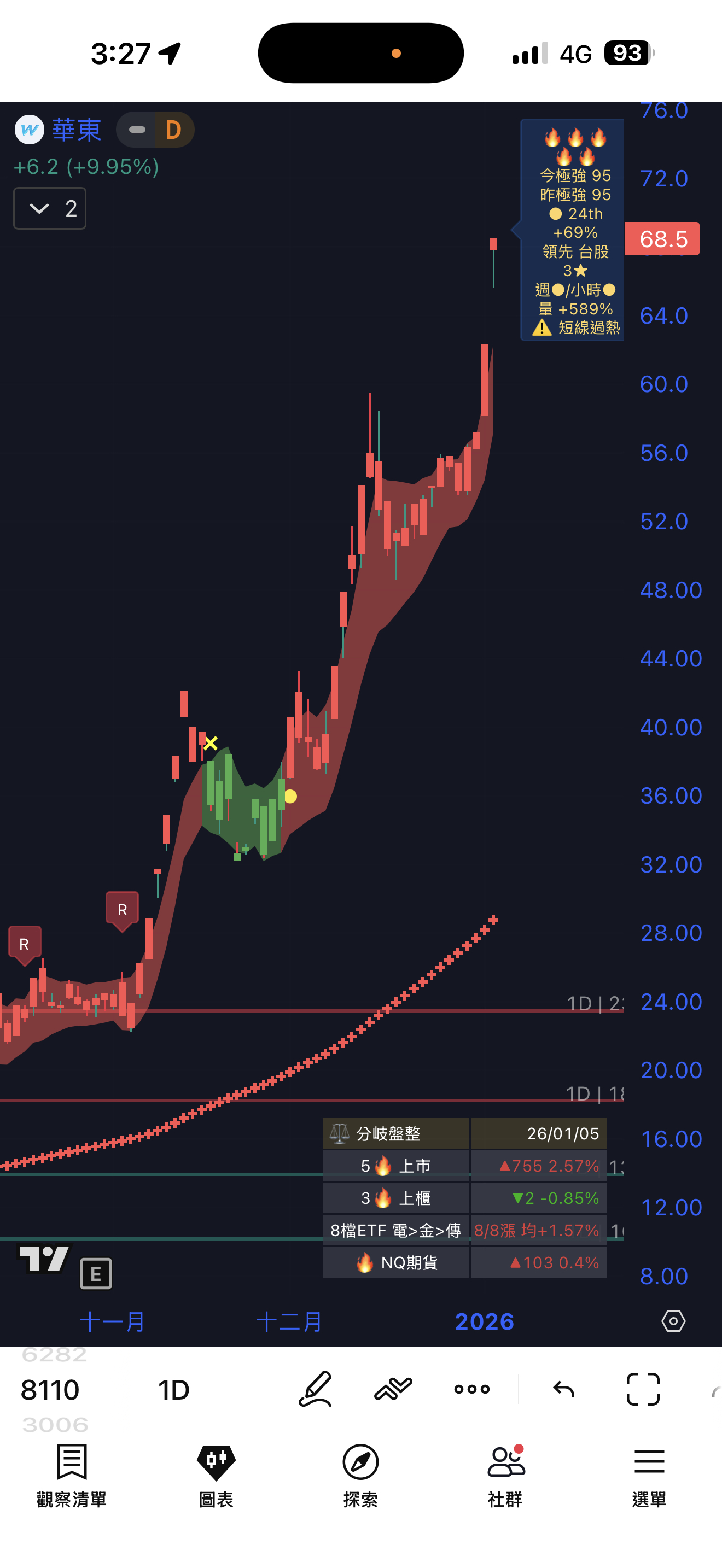Switch to the 圖表 tab
722x1568 pixels.
pyautogui.click(x=216, y=1475)
